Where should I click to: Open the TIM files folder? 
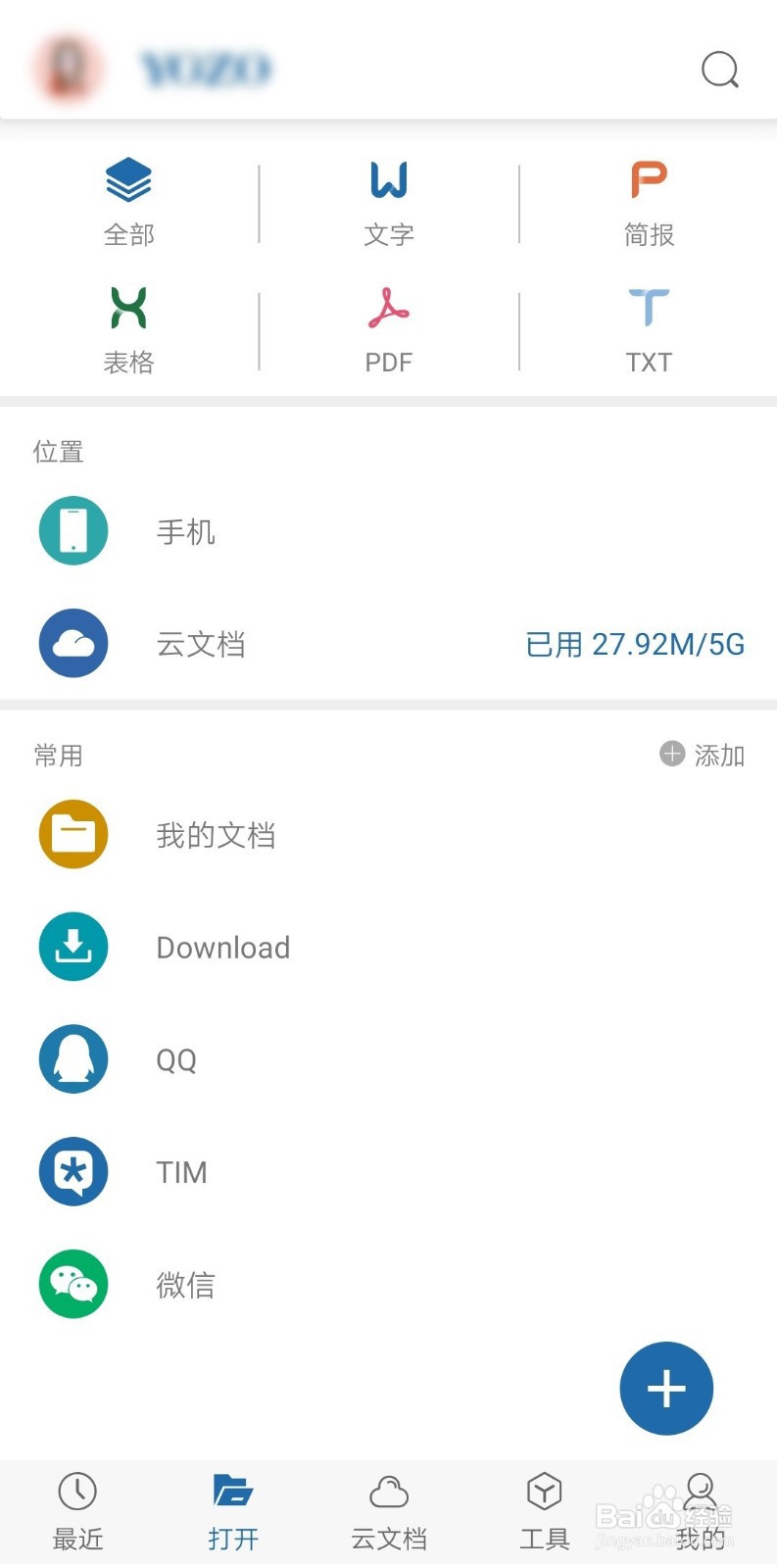[181, 1172]
